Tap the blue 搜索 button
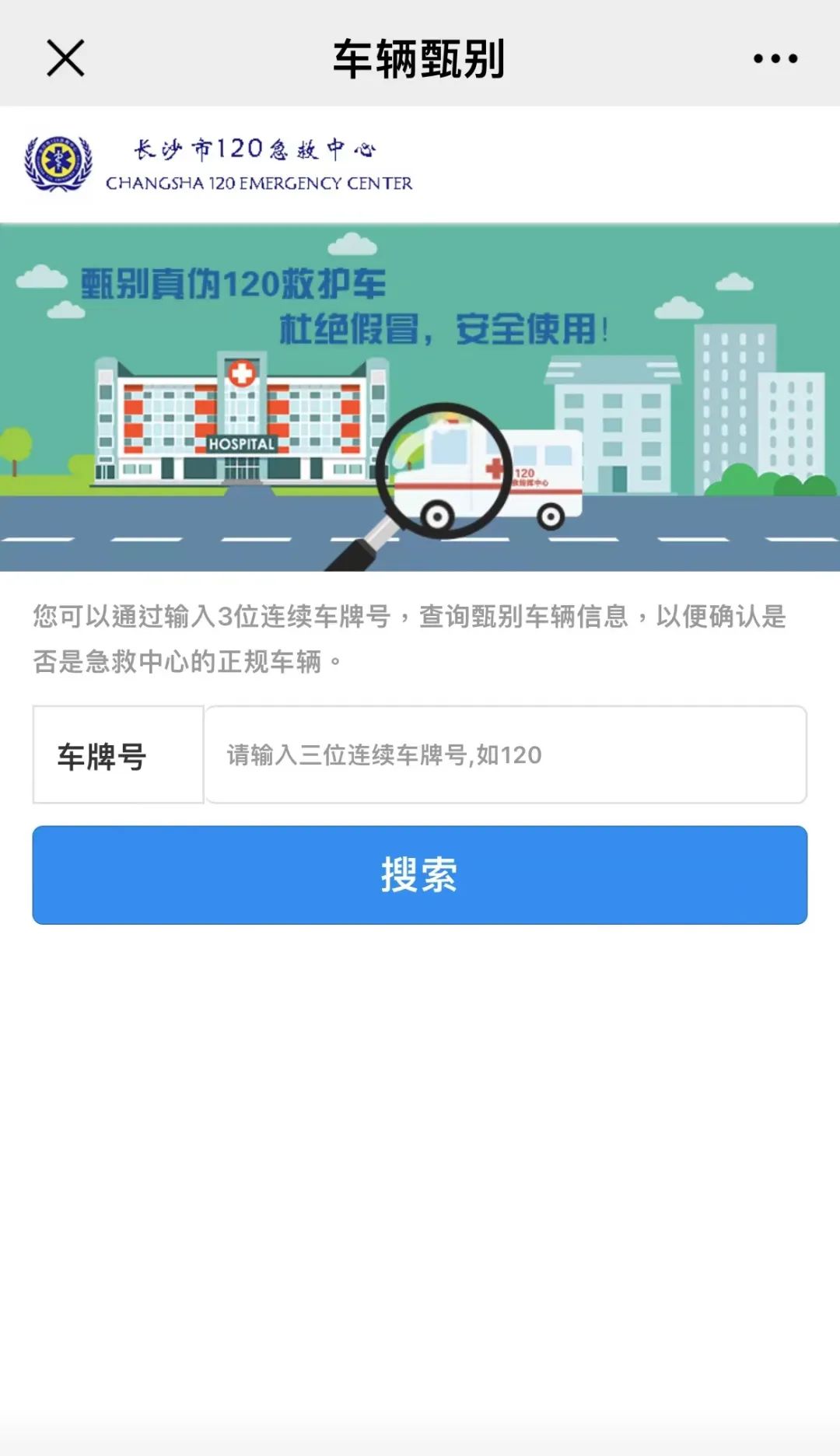 (x=420, y=875)
